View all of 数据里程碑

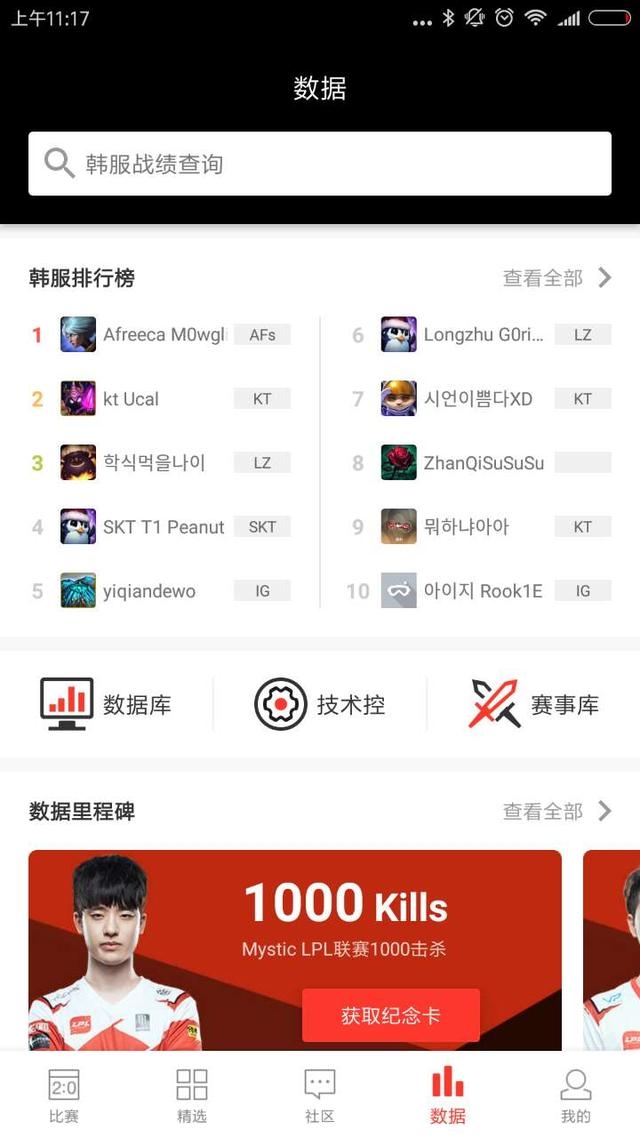(556, 811)
